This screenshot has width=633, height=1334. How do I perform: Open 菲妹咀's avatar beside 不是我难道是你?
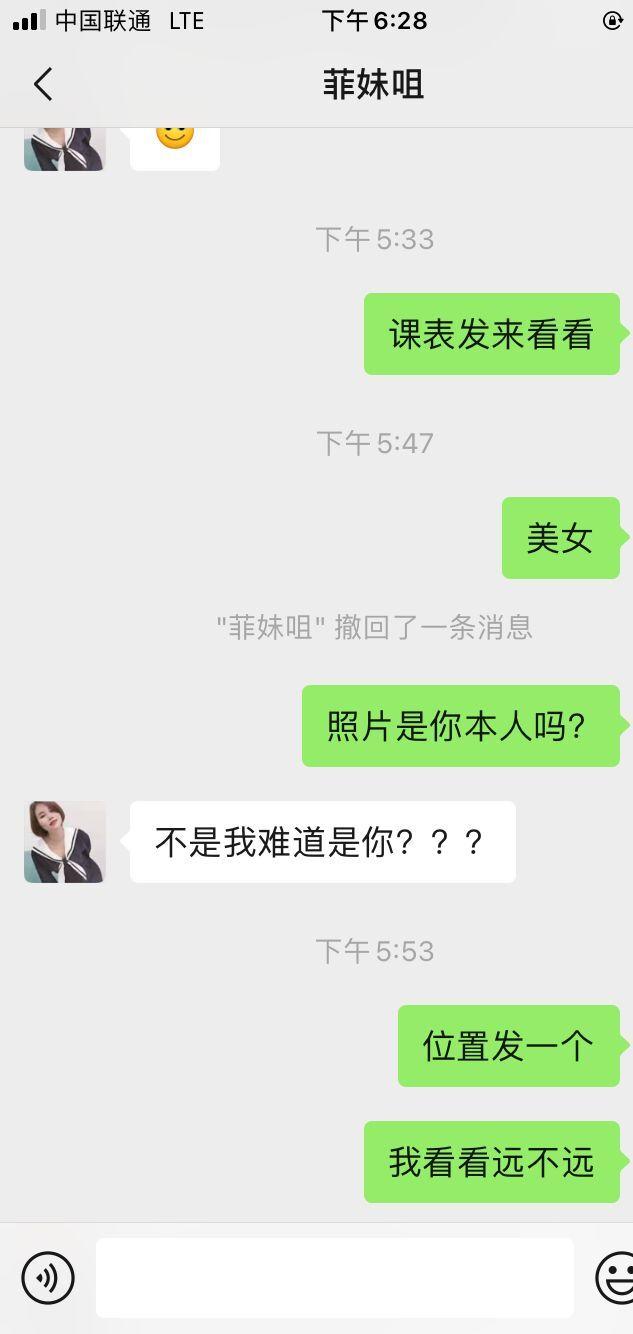click(x=65, y=842)
